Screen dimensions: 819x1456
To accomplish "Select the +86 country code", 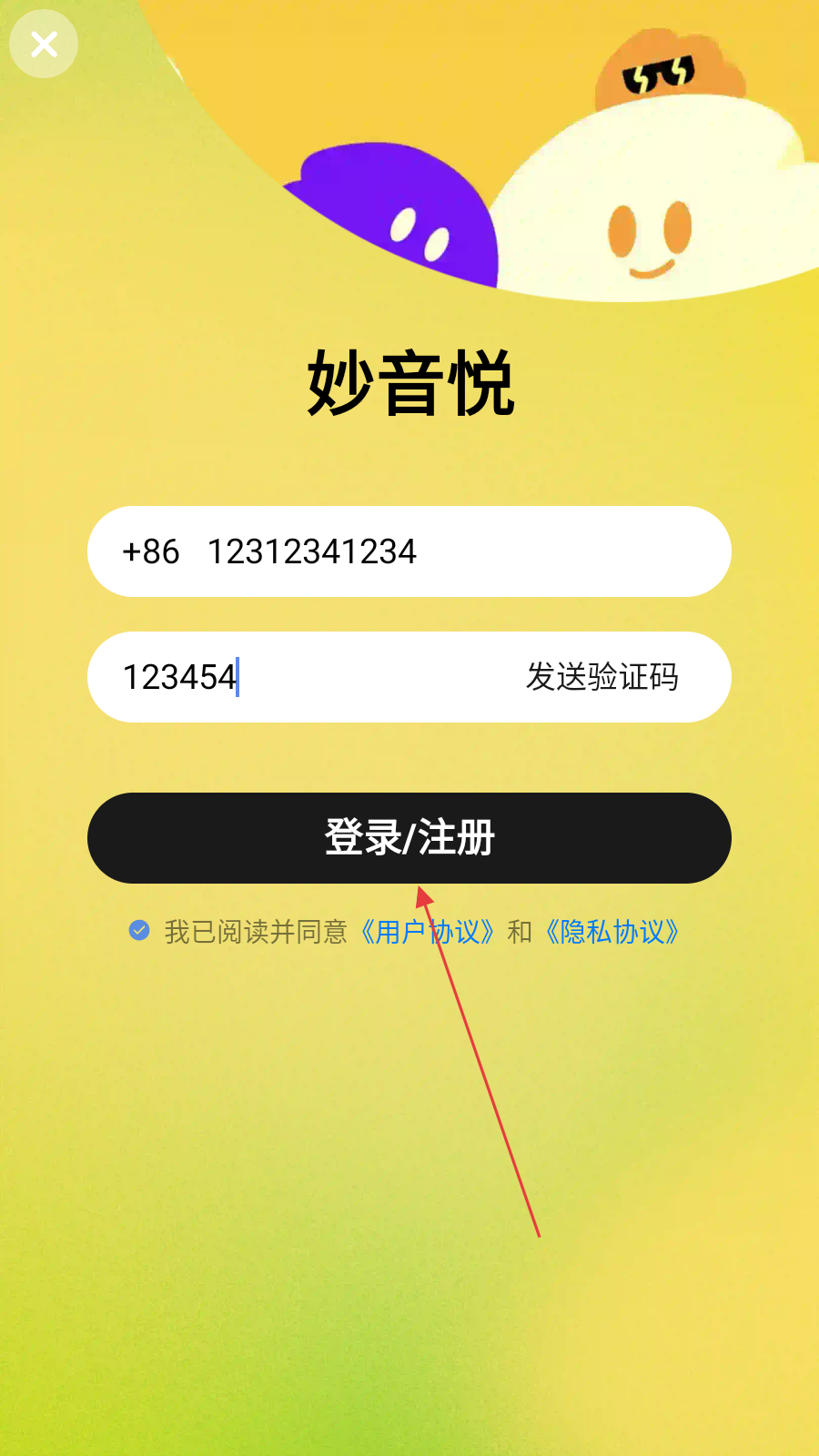I will point(151,551).
